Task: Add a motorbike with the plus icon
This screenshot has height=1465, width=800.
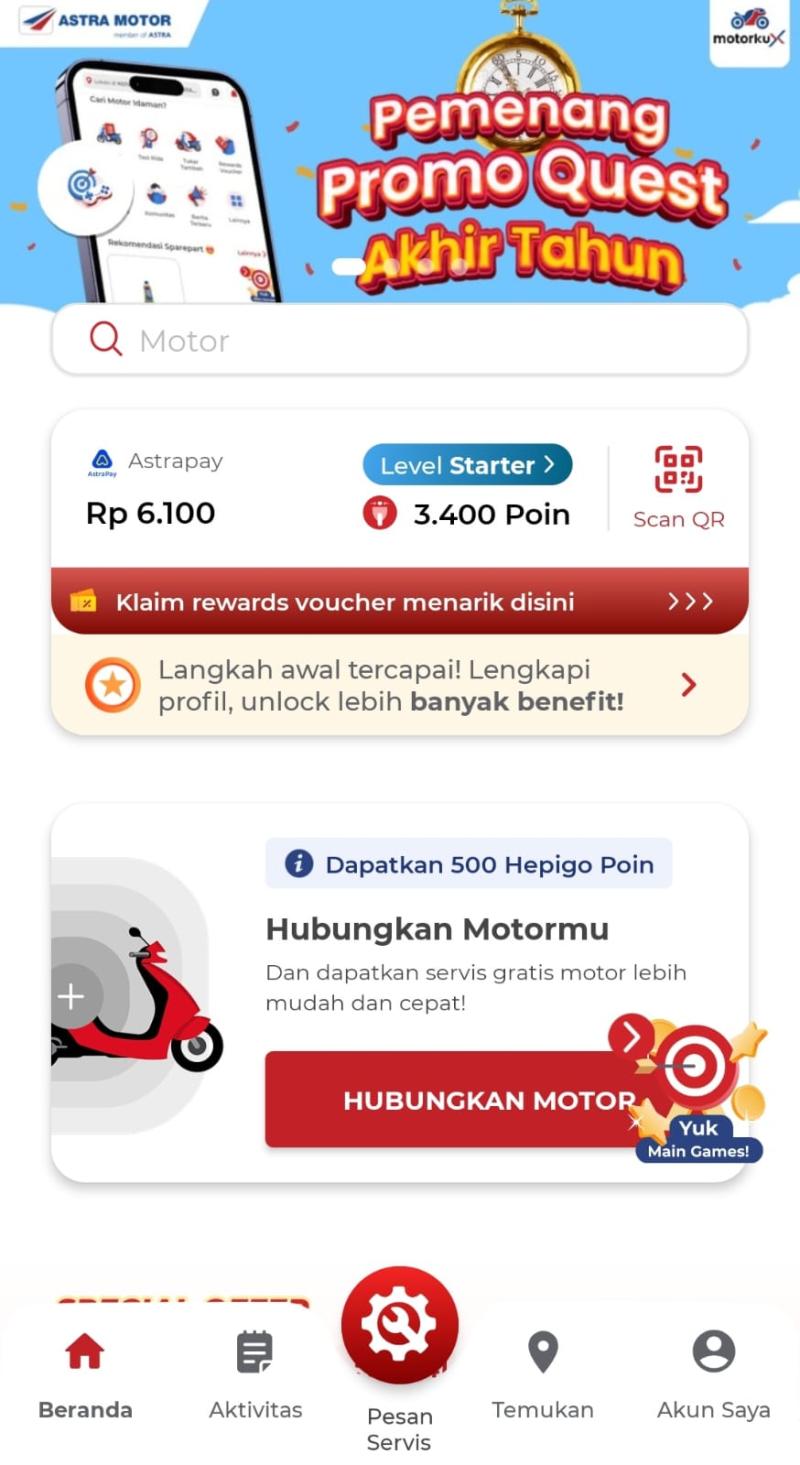Action: click(x=71, y=996)
